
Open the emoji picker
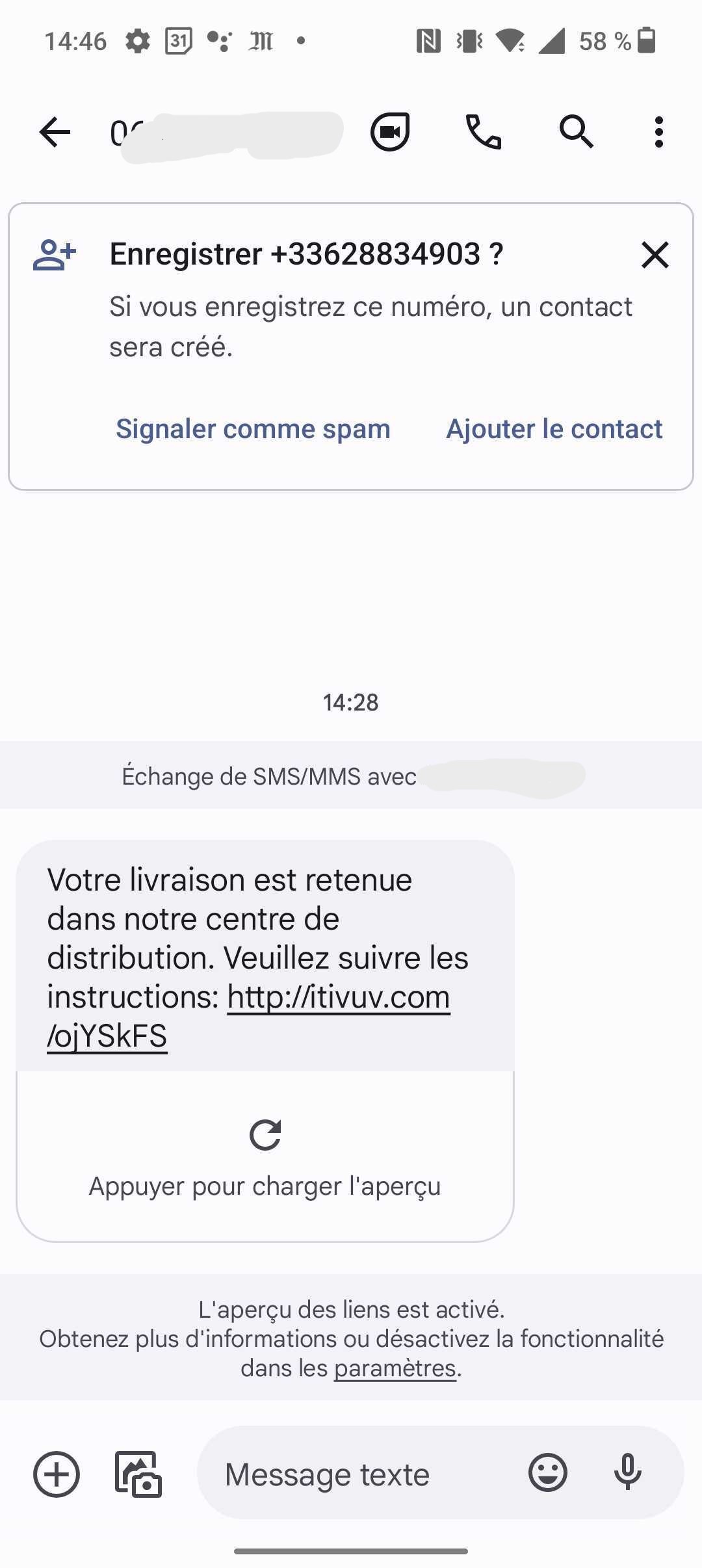[548, 1472]
